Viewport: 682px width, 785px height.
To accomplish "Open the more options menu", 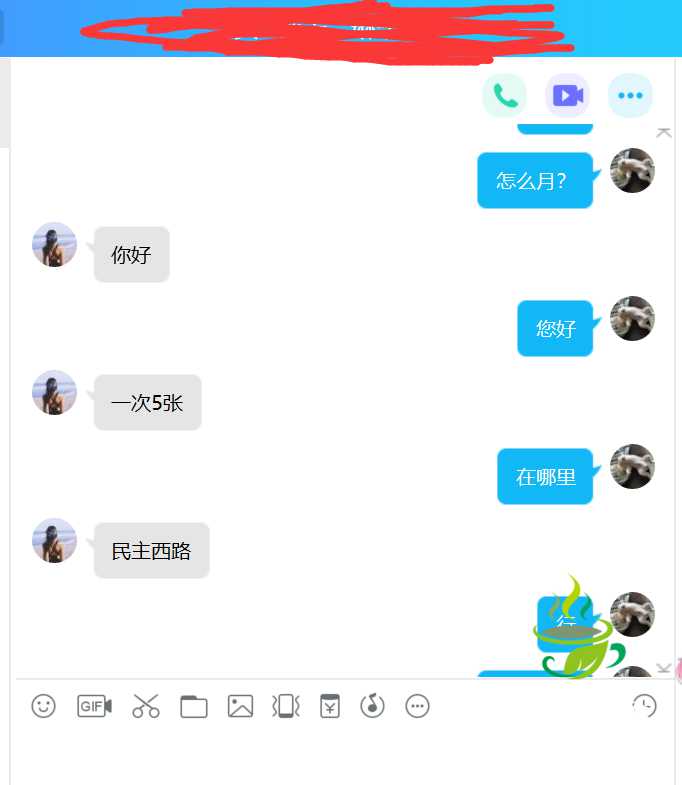I will [629, 96].
